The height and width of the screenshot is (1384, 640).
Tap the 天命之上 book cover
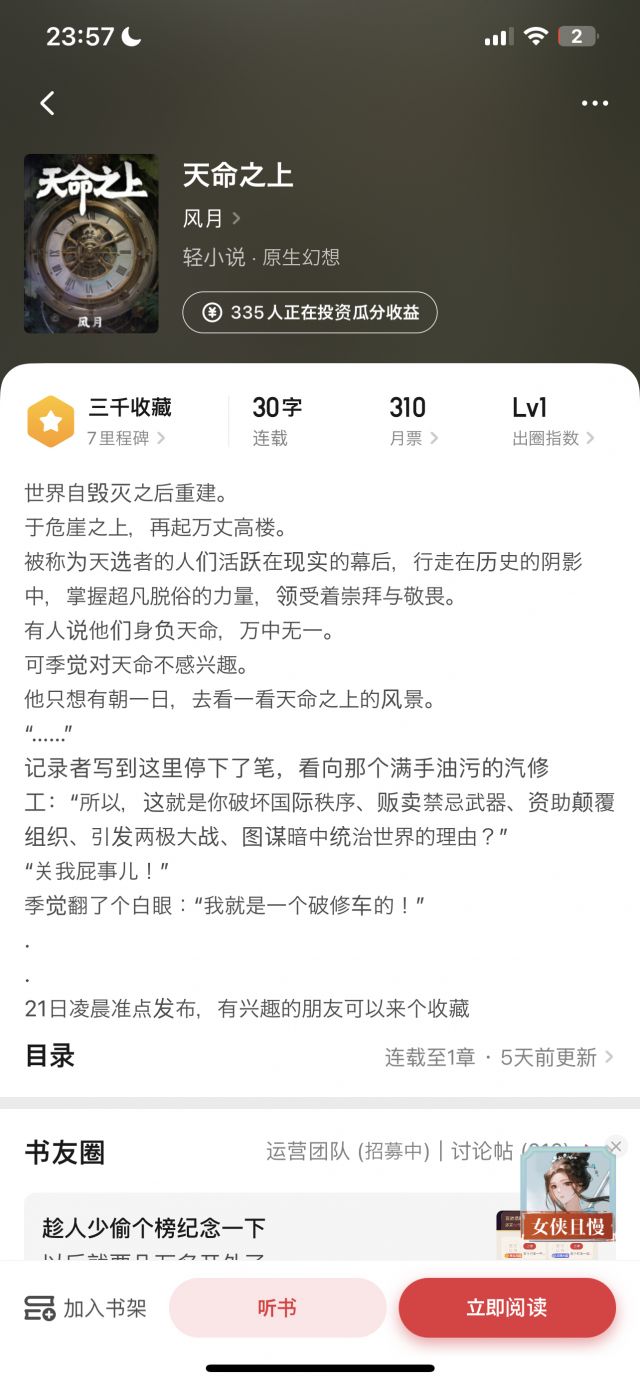(x=91, y=243)
